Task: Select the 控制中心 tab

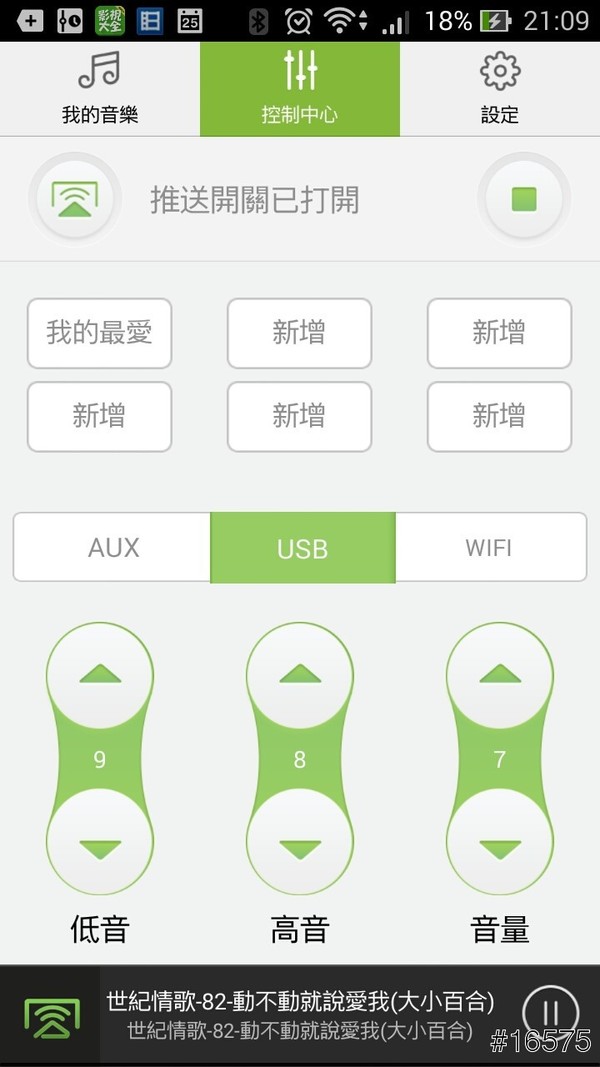Action: coord(300,88)
